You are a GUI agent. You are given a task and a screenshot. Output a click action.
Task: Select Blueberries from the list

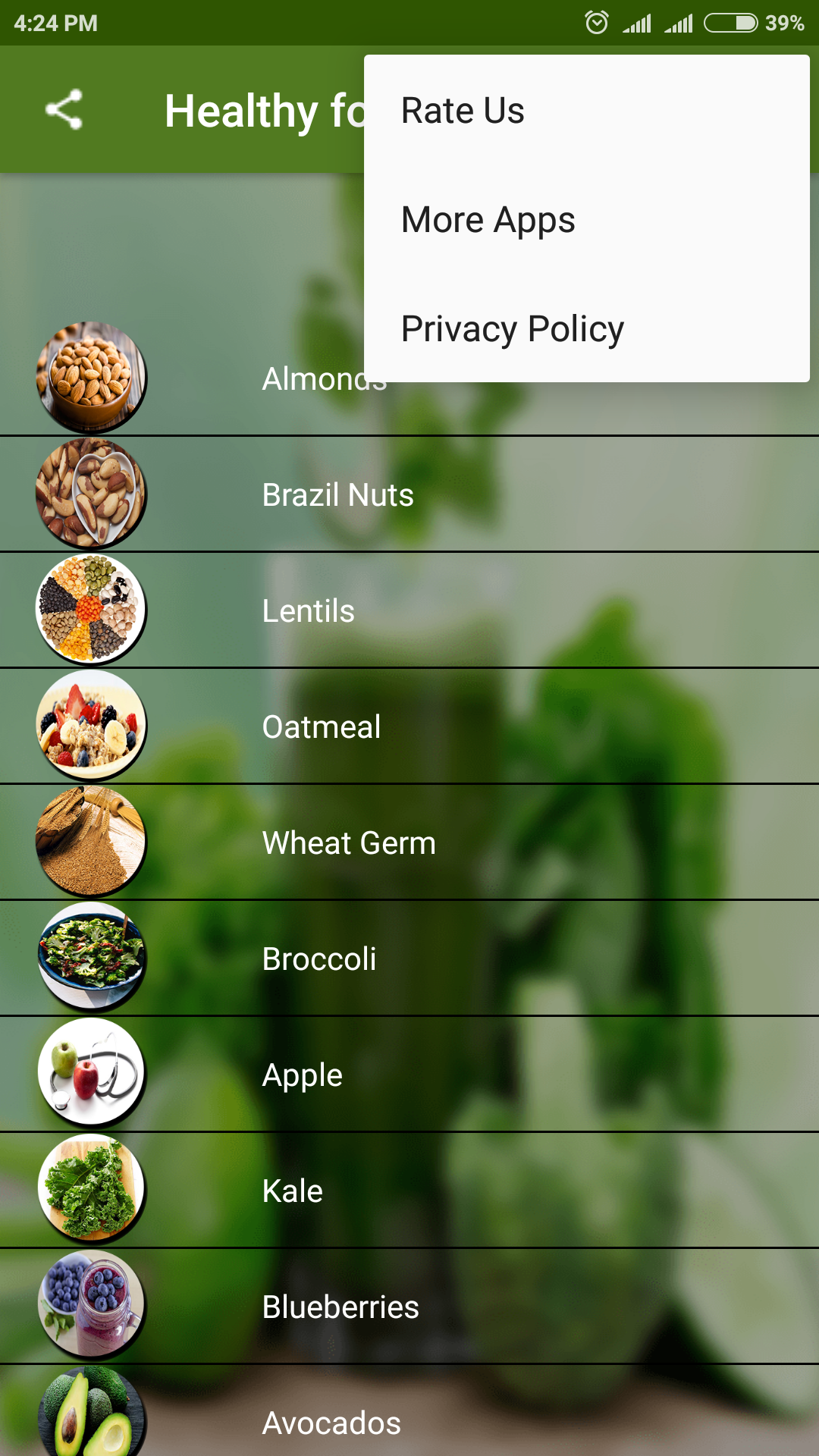[409, 1307]
